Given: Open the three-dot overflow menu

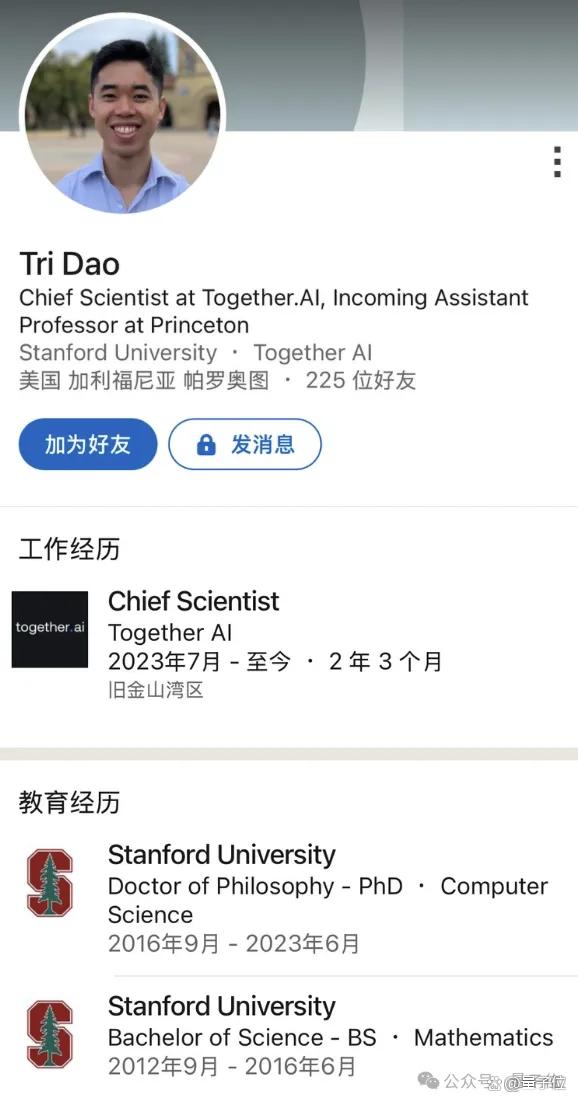Looking at the screenshot, I should [557, 162].
